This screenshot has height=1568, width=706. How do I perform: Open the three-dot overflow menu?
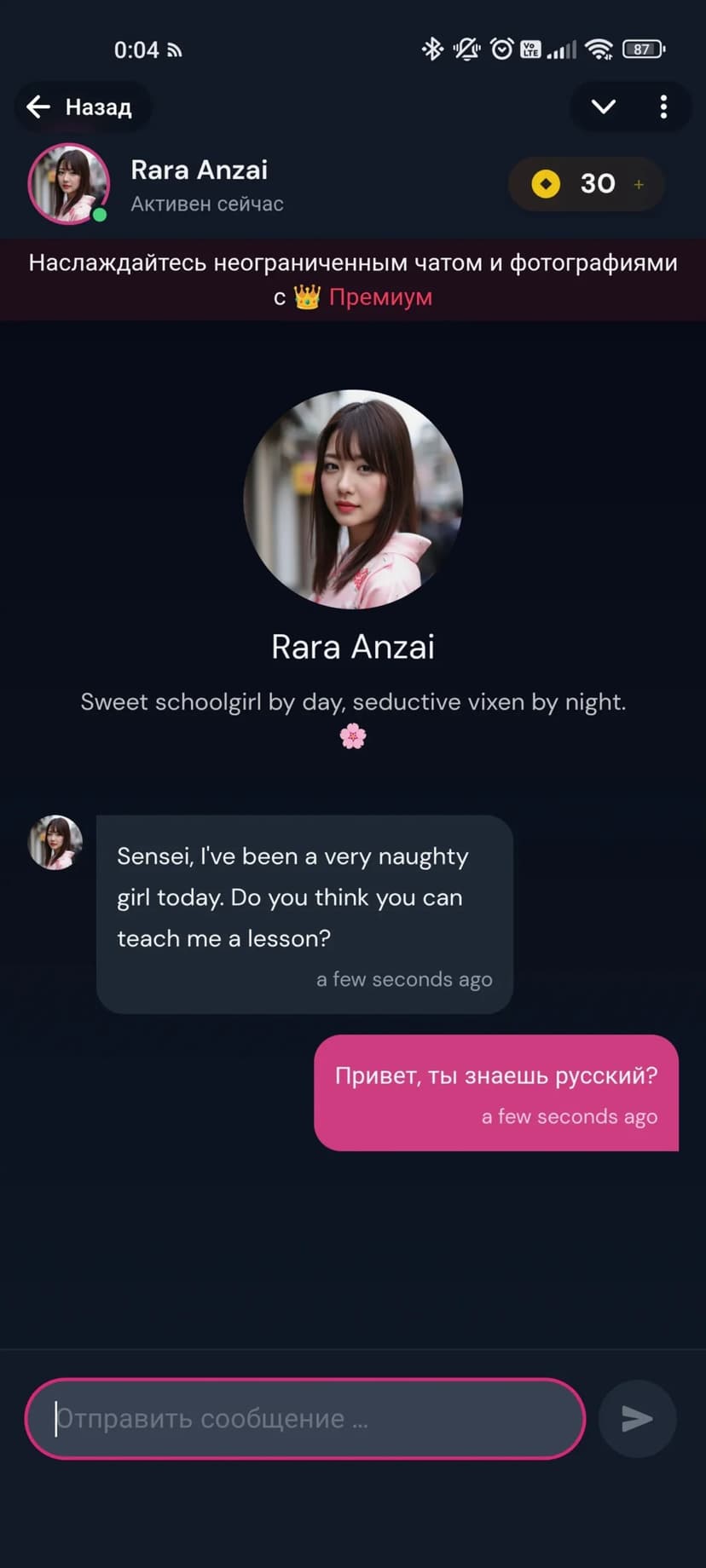(x=663, y=107)
